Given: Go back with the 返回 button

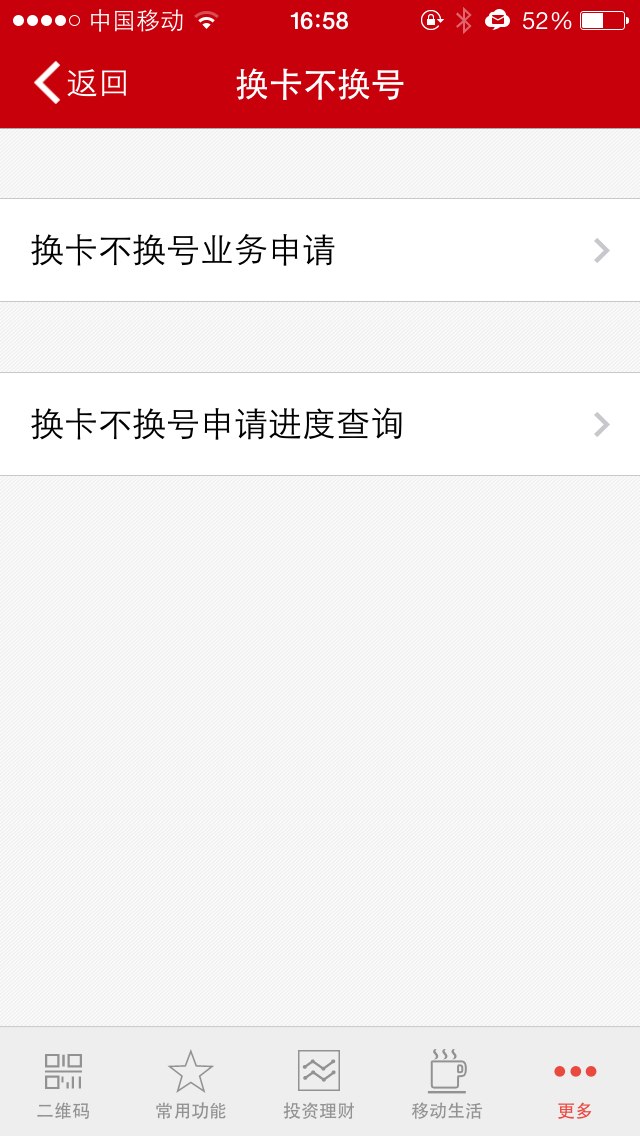Looking at the screenshot, I should [x=81, y=83].
